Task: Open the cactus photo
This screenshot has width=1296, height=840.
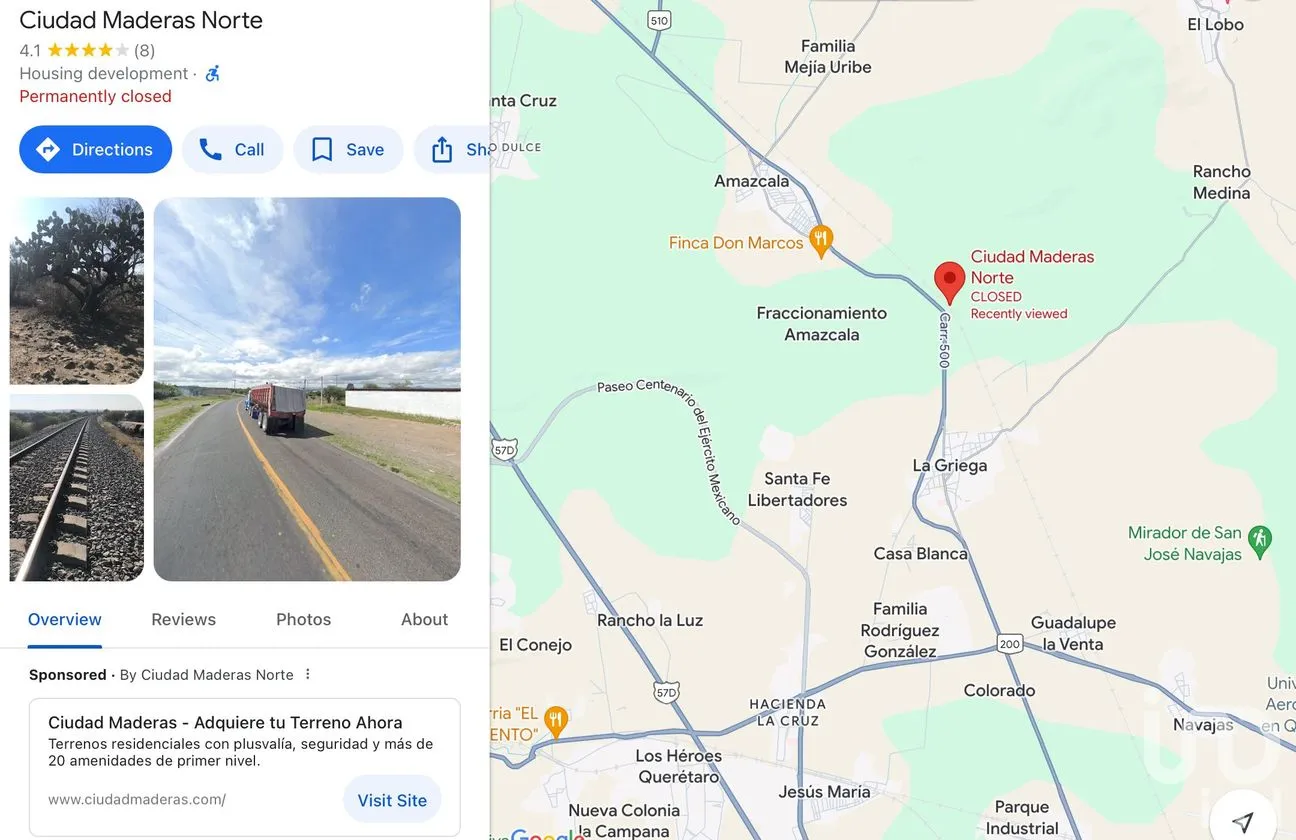Action: [77, 290]
